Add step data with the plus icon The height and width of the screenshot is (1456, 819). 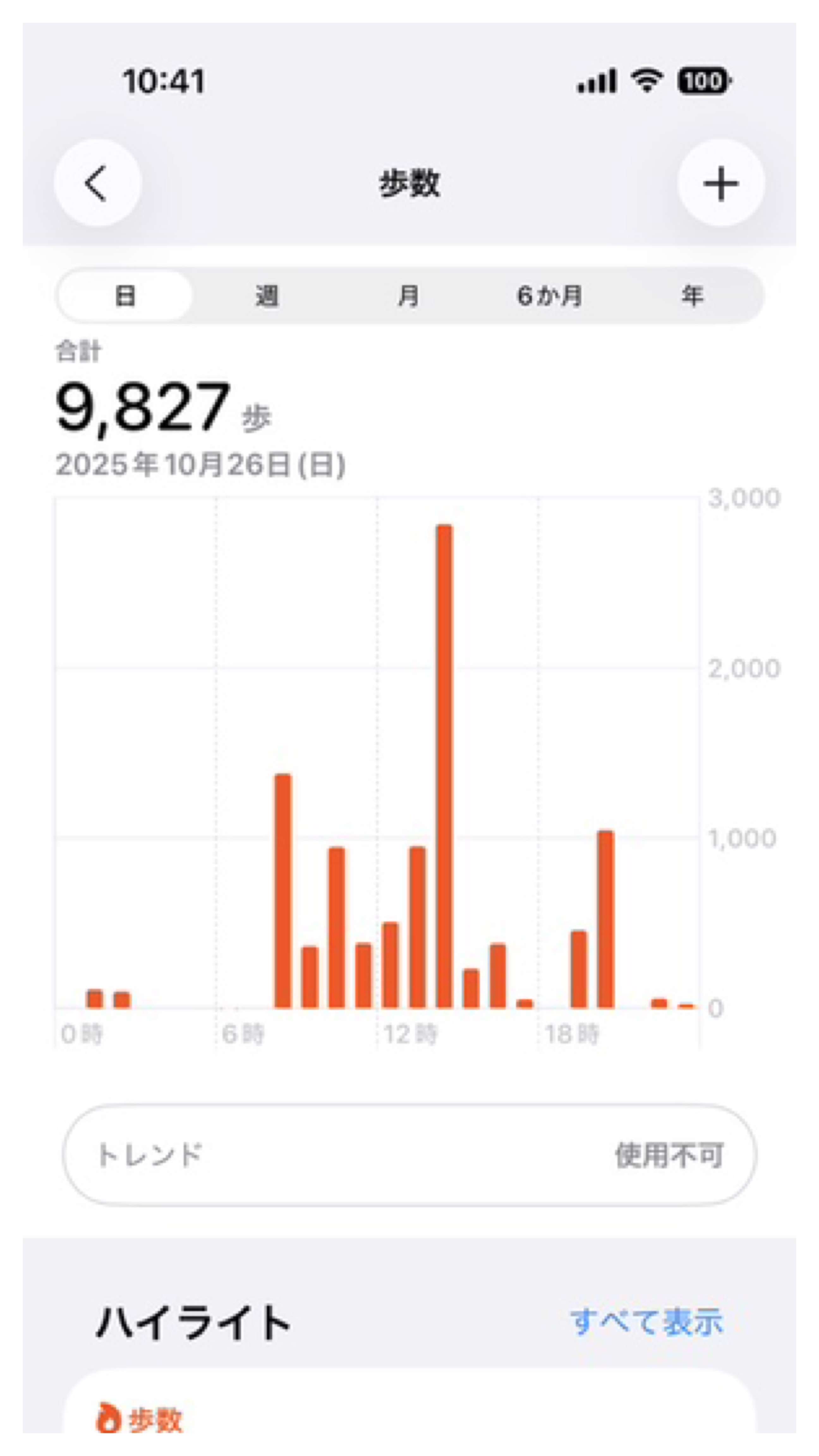click(x=721, y=183)
